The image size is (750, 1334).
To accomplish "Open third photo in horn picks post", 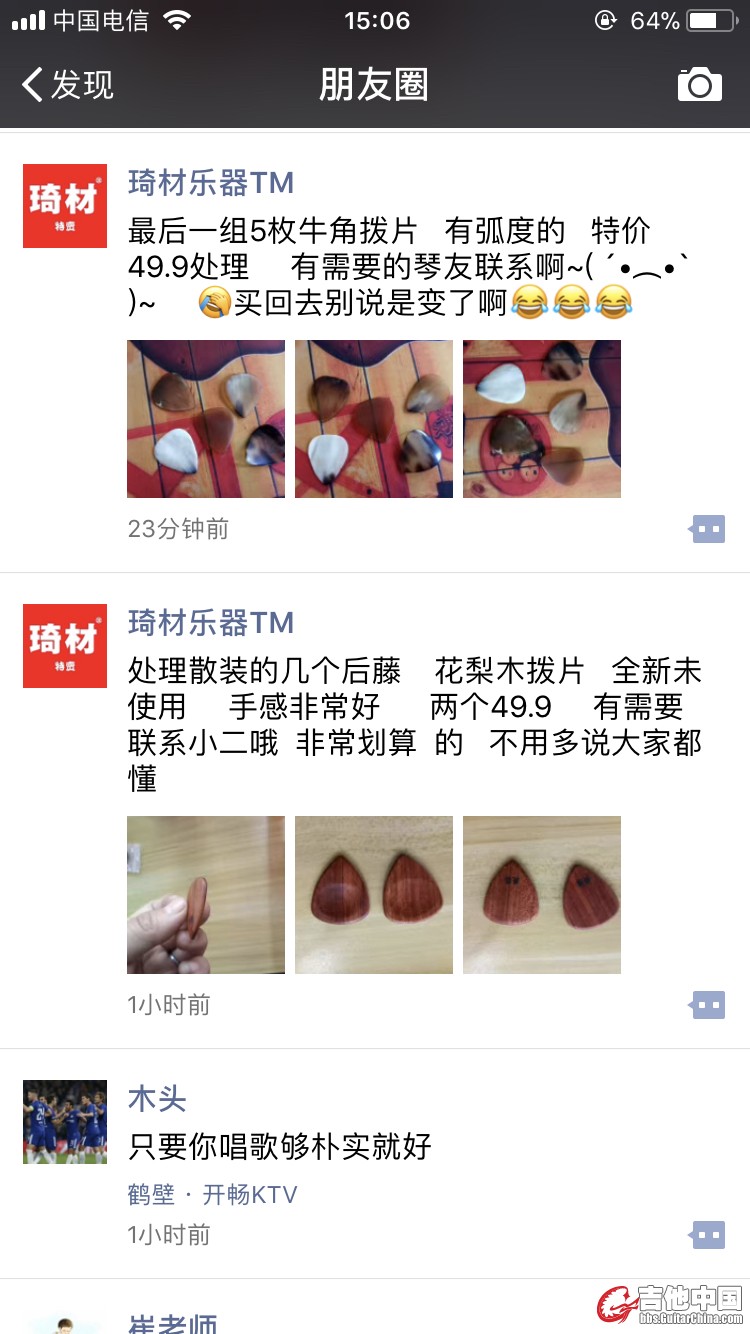I will point(541,419).
